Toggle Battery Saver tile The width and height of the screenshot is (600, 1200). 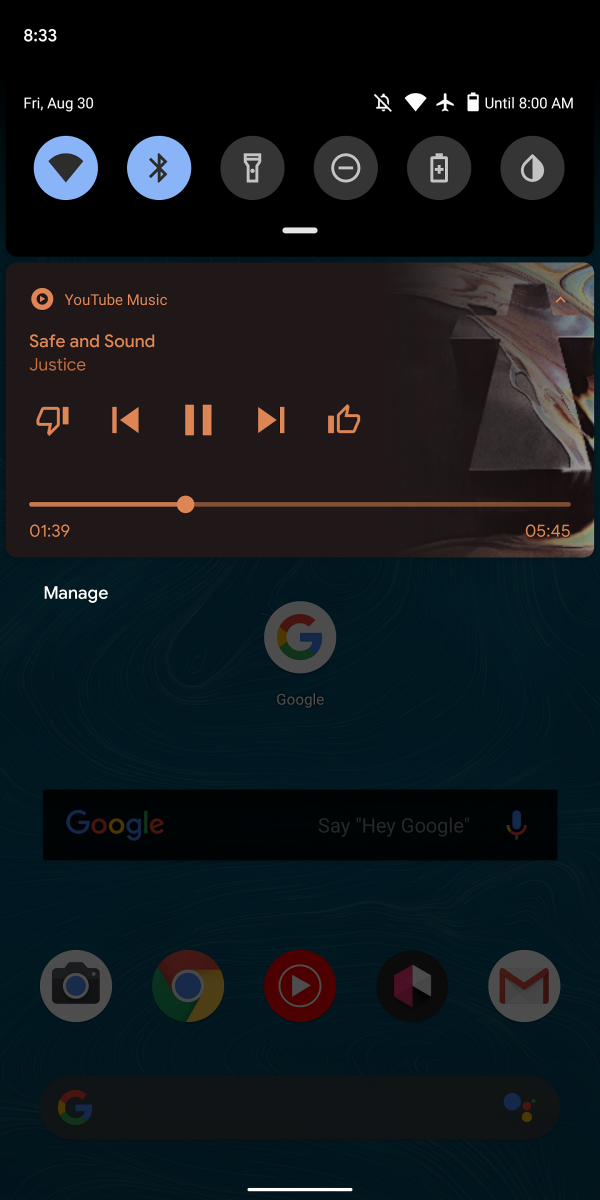[x=439, y=168]
